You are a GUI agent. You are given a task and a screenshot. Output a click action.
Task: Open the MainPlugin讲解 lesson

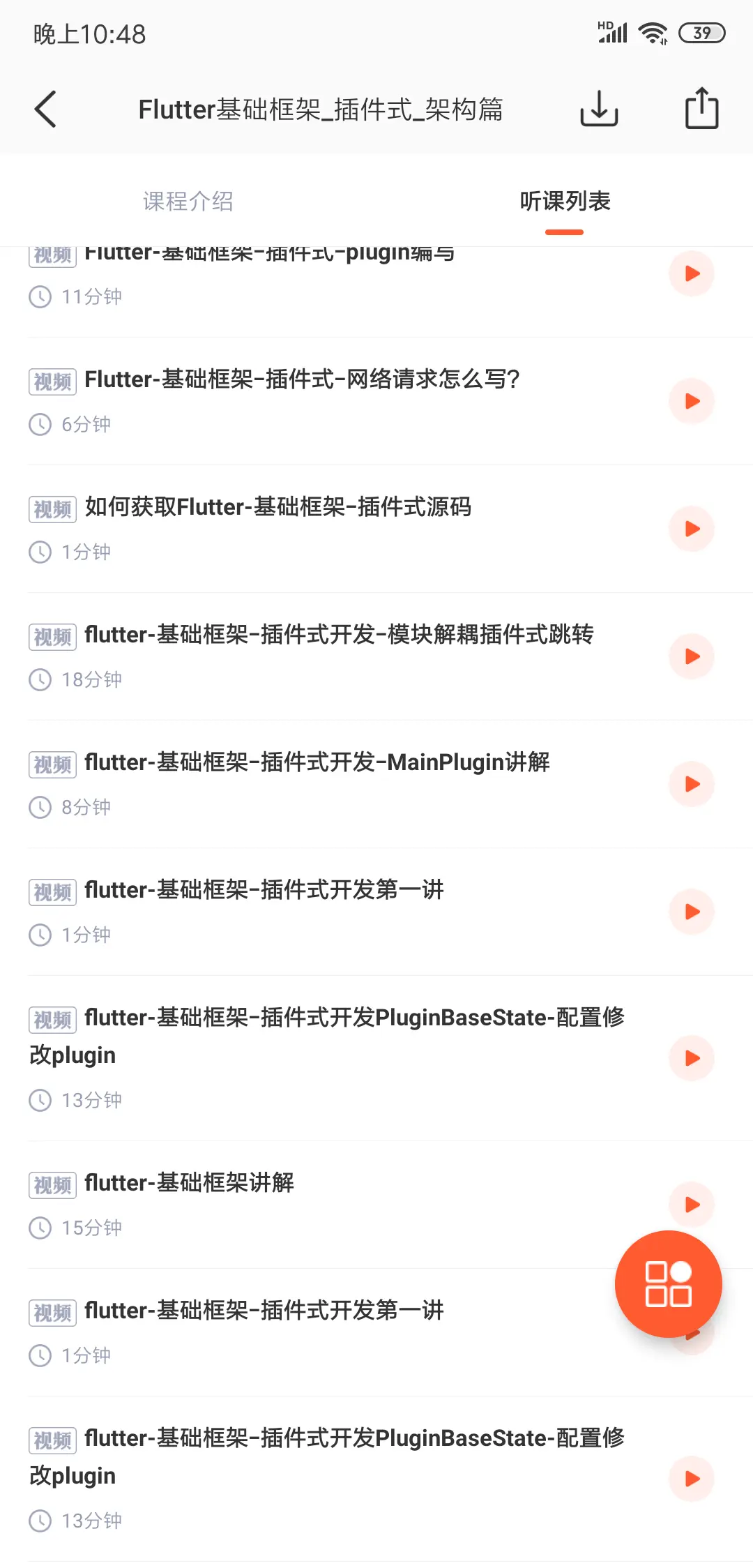pos(317,762)
